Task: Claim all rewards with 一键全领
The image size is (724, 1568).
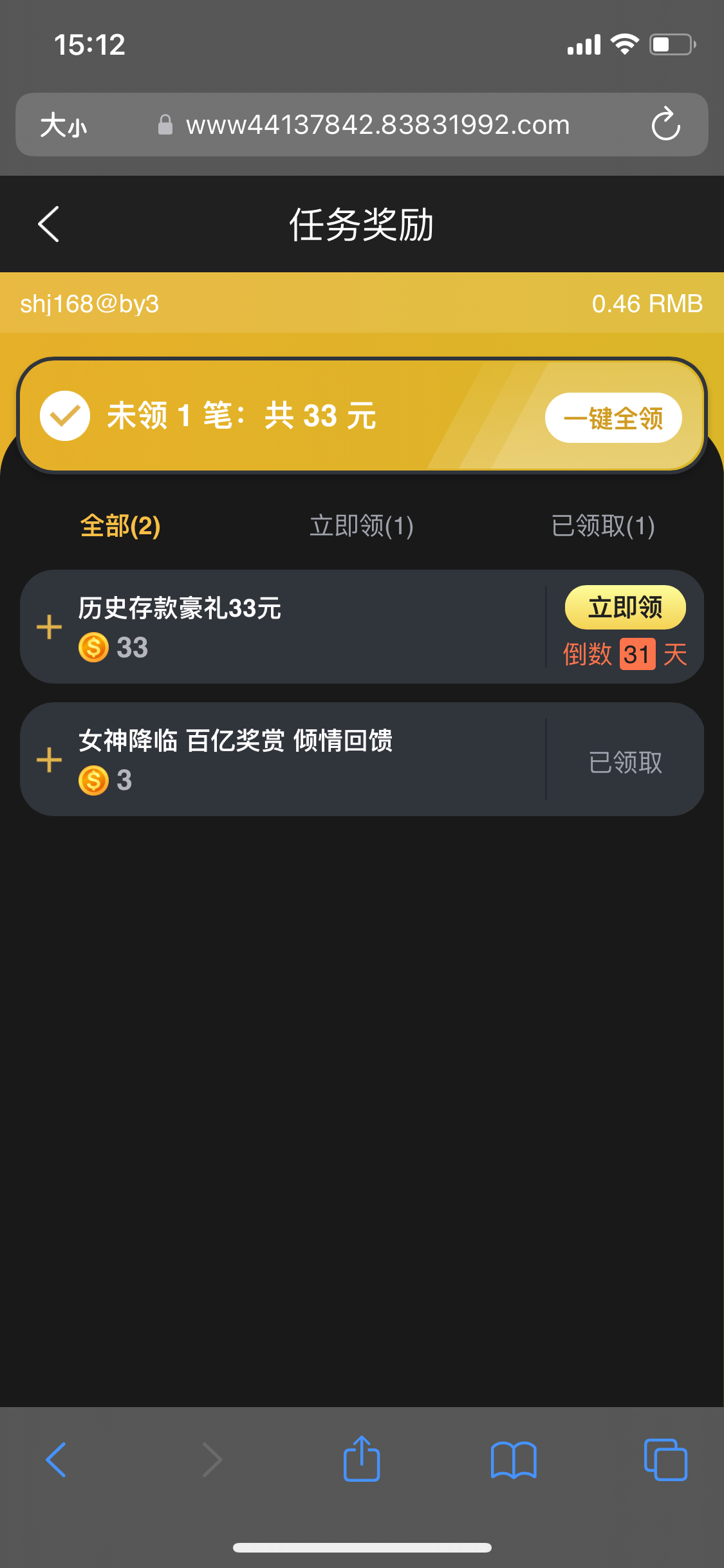Action: pyautogui.click(x=613, y=418)
